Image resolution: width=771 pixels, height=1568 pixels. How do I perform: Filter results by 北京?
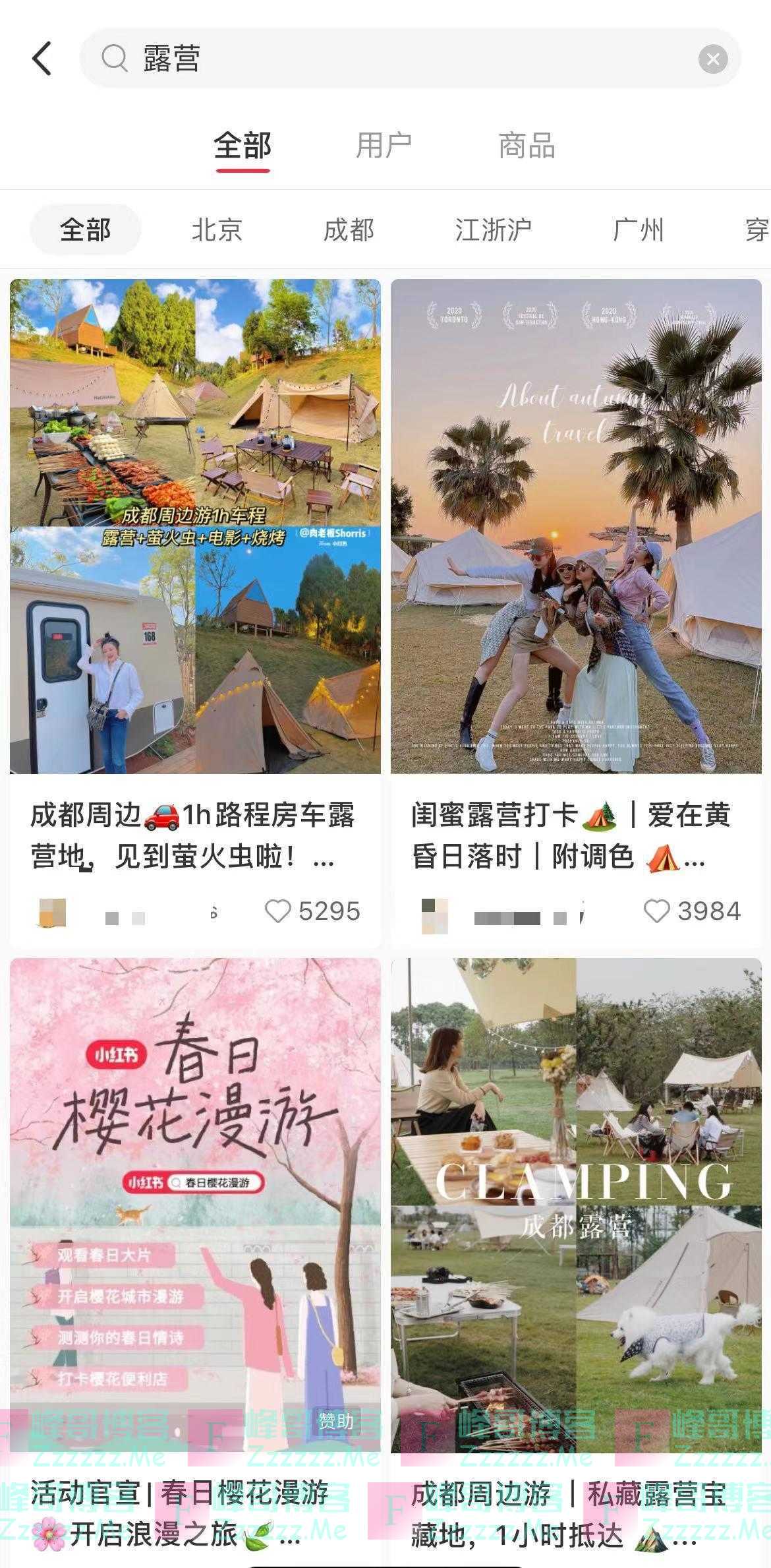(x=217, y=230)
